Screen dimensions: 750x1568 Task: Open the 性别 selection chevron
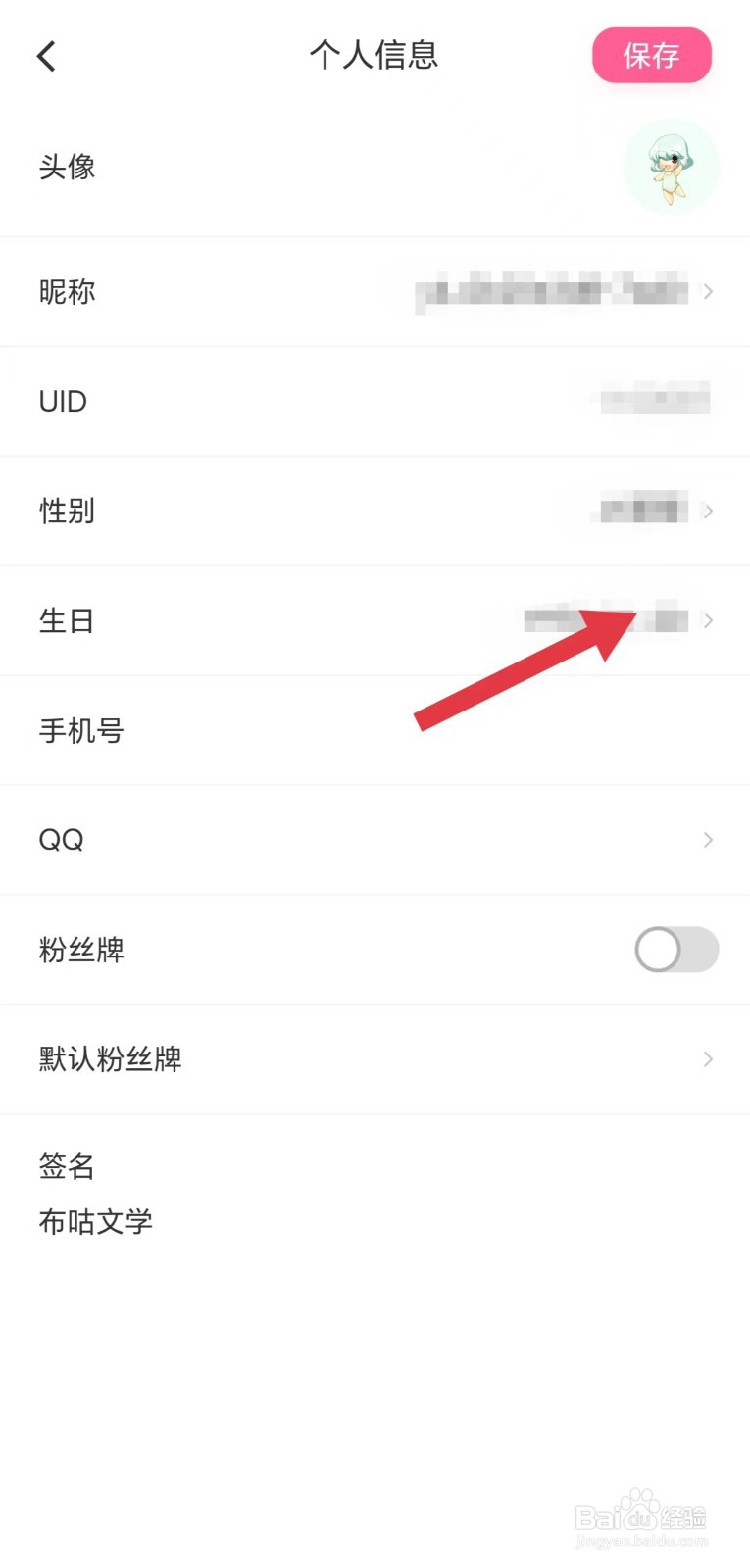[x=708, y=511]
